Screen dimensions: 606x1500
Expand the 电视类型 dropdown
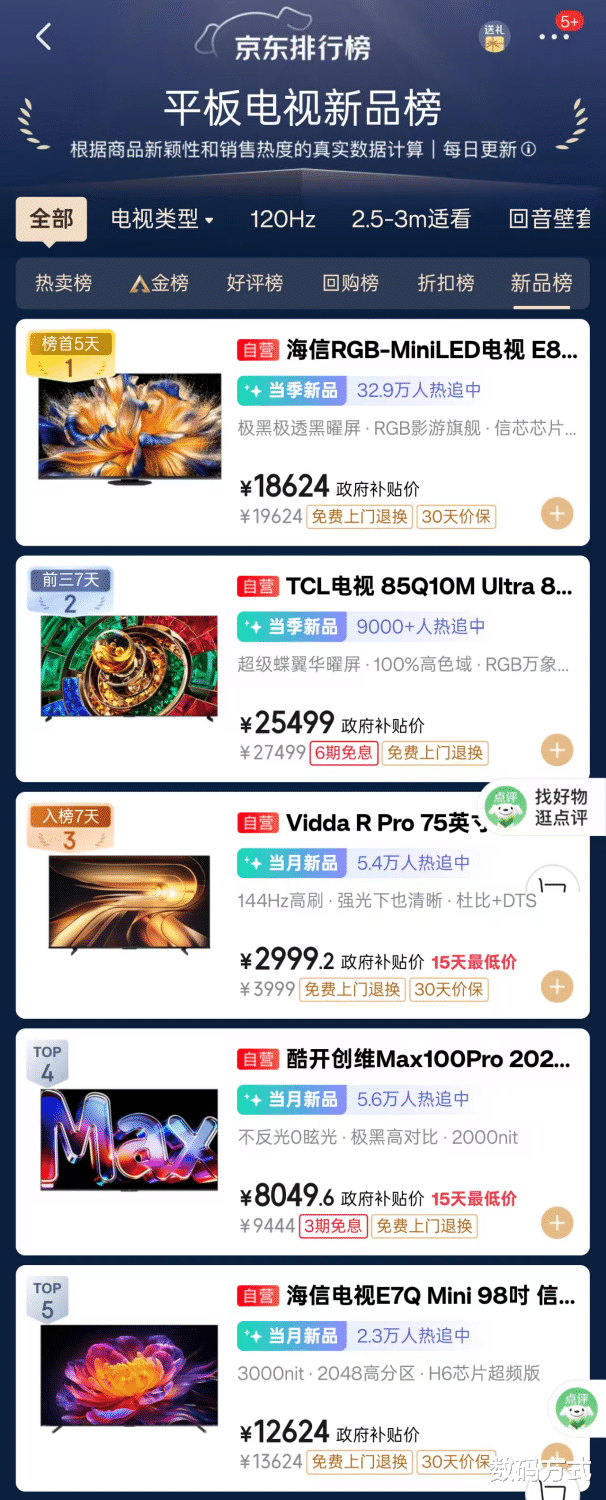point(162,219)
